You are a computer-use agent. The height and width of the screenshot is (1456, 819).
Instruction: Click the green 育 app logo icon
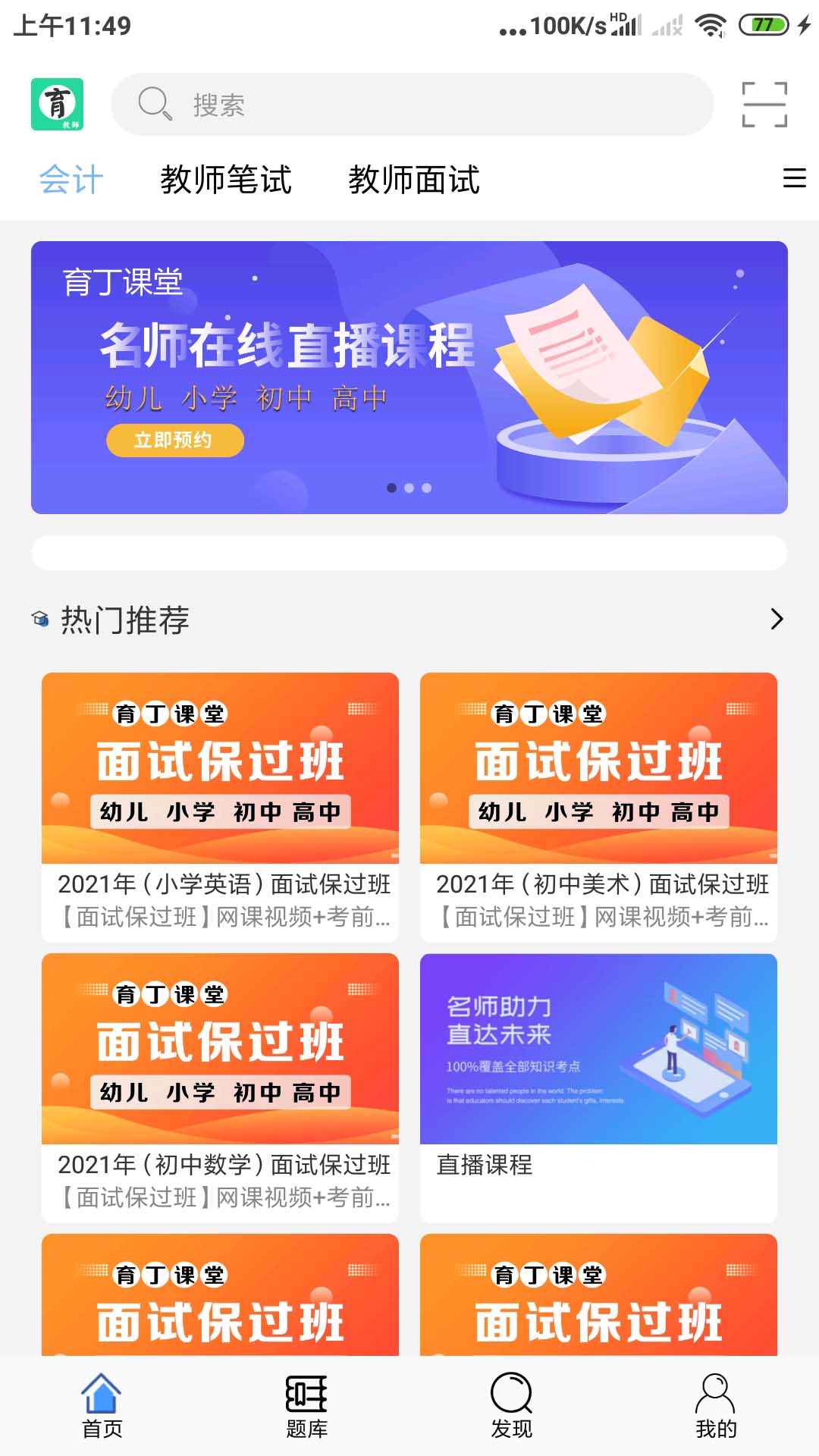[58, 102]
